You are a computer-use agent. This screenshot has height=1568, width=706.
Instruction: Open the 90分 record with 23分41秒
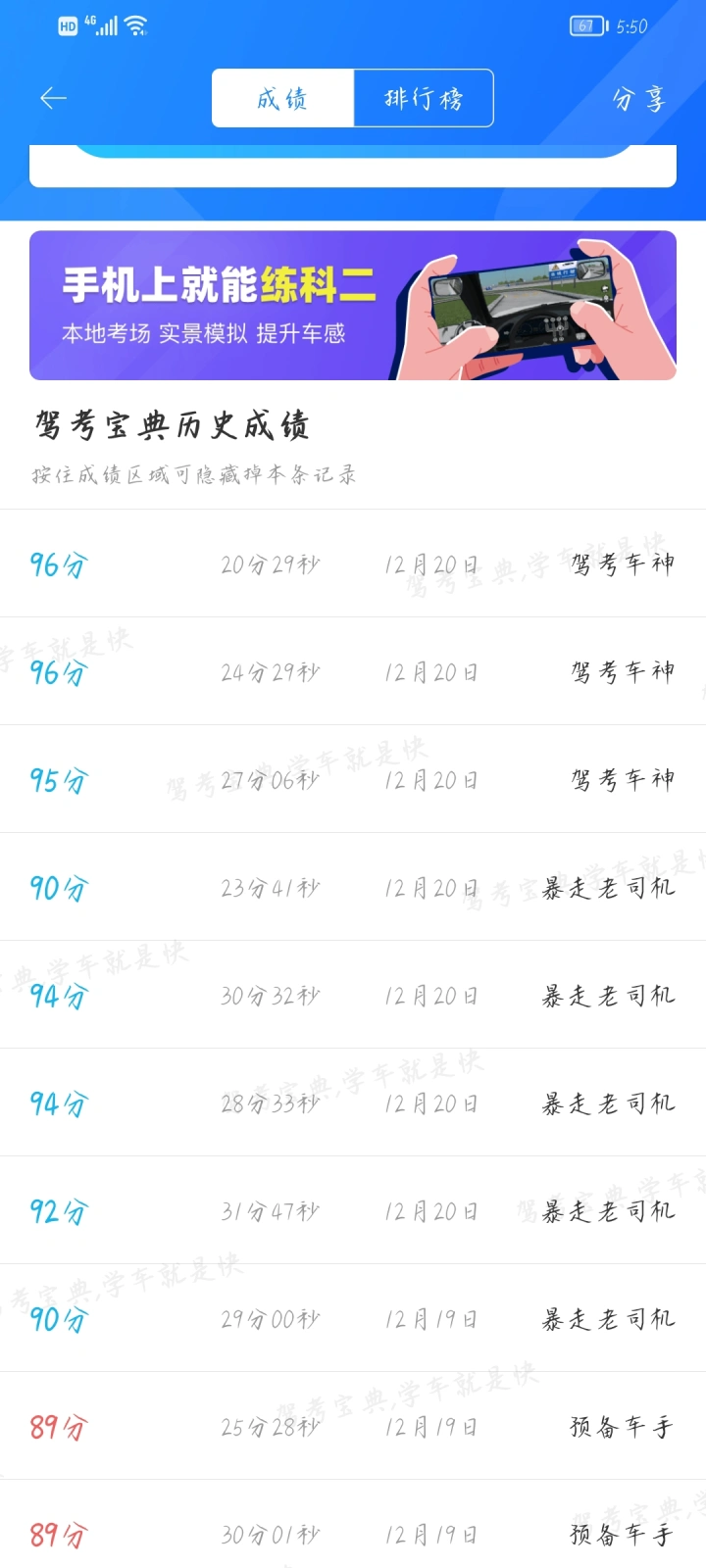(353, 887)
